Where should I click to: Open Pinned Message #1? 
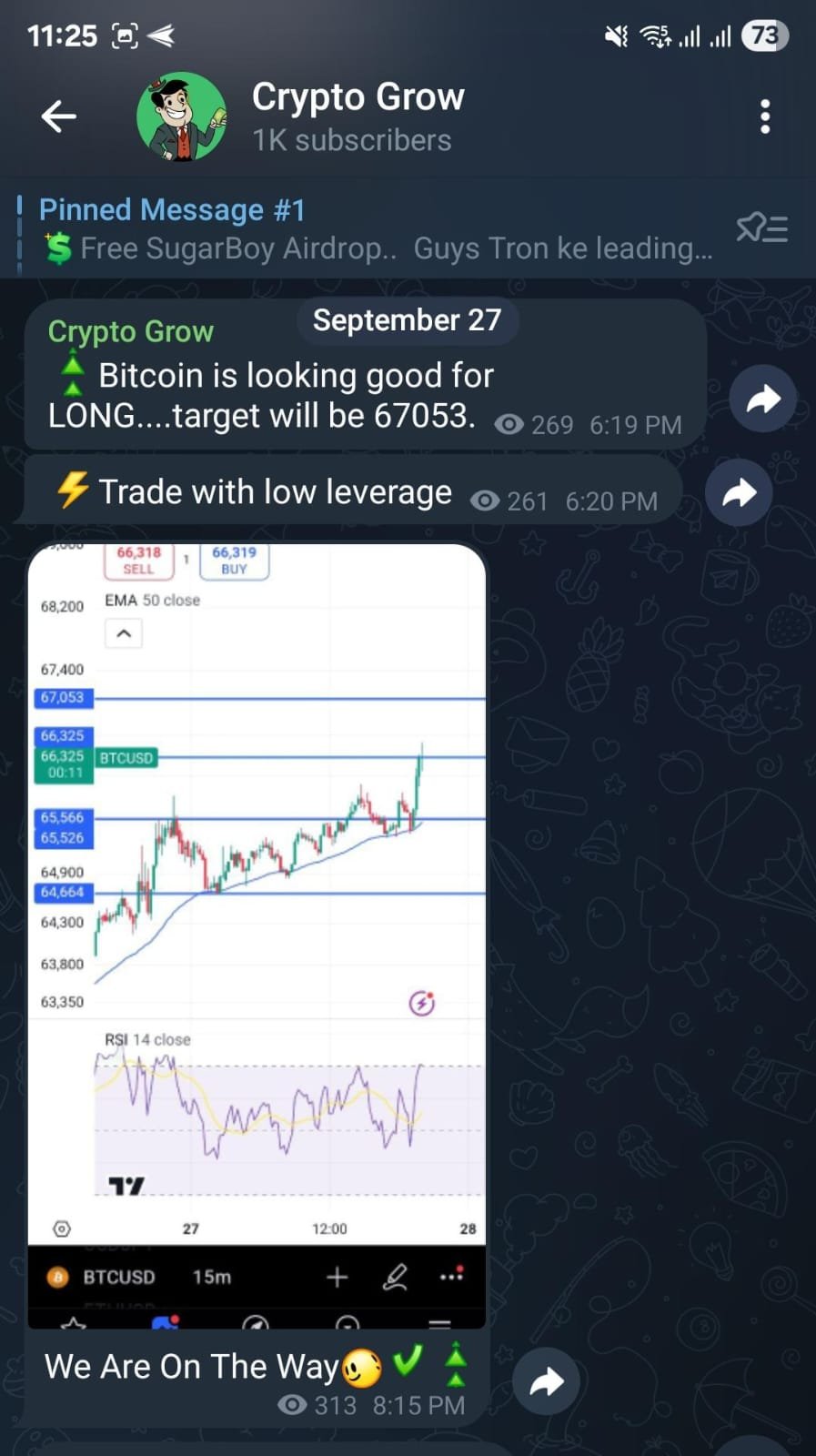364,228
